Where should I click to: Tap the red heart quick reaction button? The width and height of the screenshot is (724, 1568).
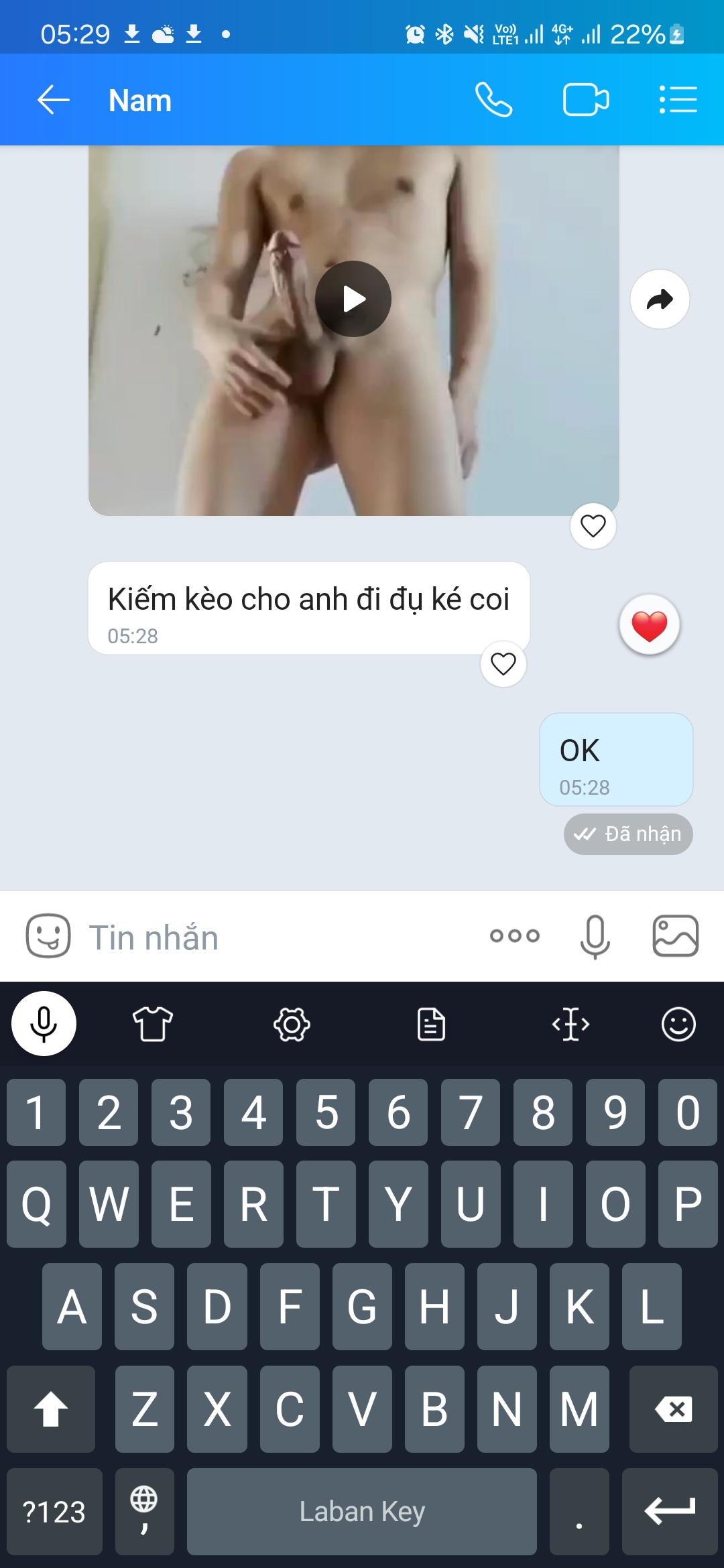click(x=649, y=625)
